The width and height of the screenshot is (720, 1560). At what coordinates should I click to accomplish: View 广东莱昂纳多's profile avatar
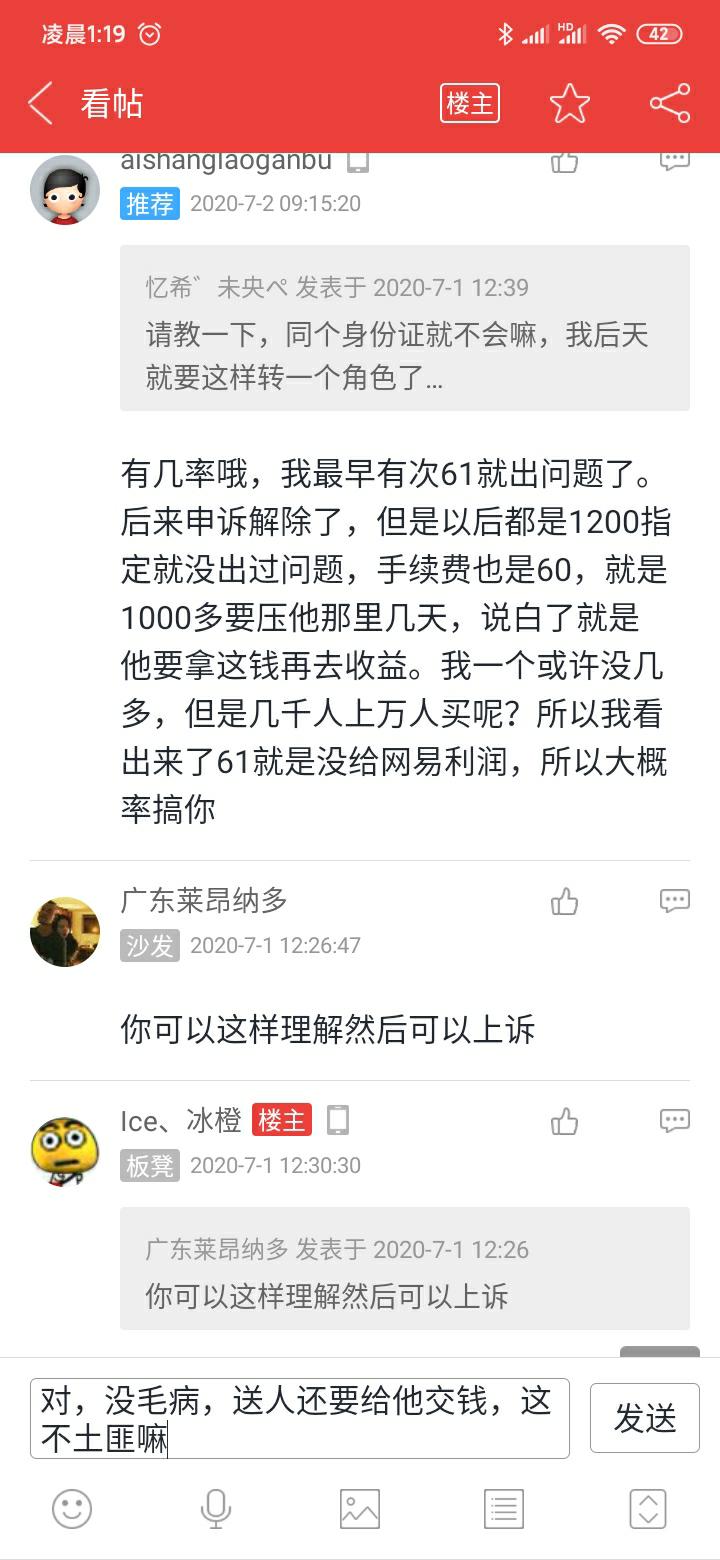point(65,931)
